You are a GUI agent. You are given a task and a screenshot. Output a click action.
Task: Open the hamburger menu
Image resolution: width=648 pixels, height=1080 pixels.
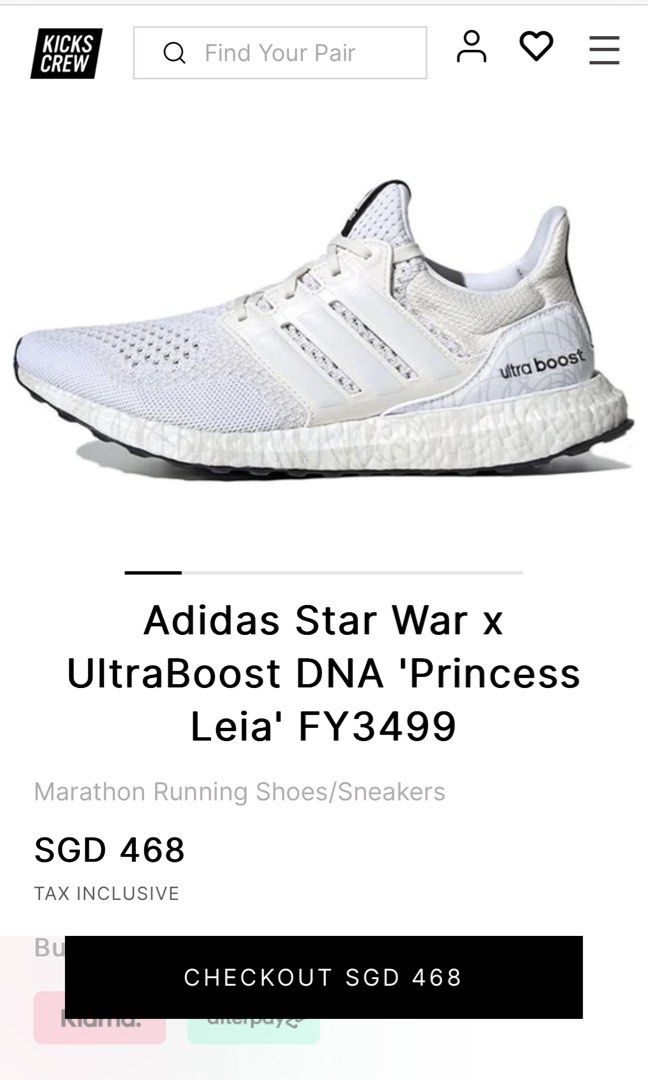(604, 50)
